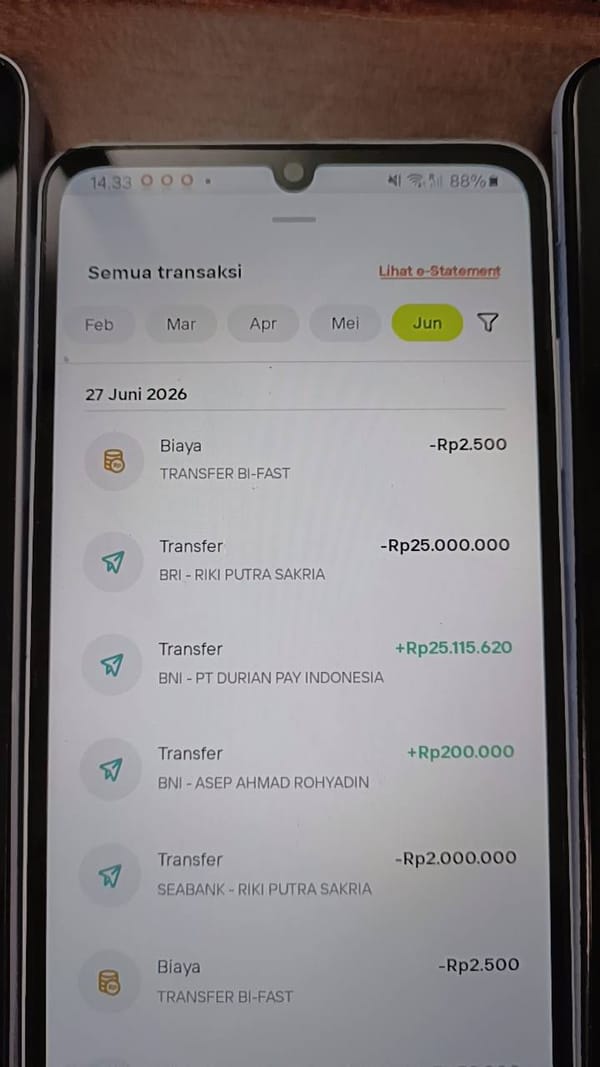This screenshot has width=600, height=1067.
Task: Tap the sheet drag handle at top
Action: point(294,220)
